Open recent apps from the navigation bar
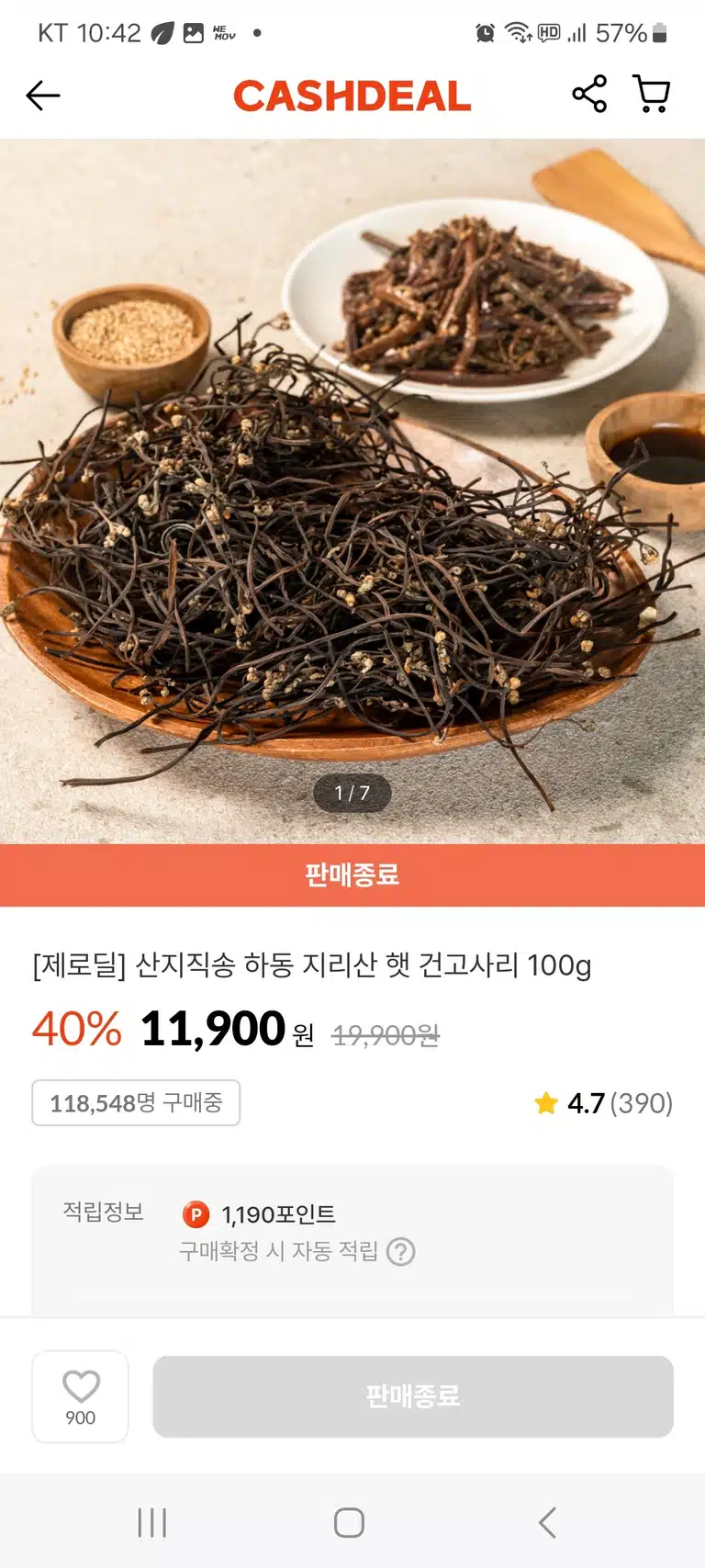 click(152, 1522)
